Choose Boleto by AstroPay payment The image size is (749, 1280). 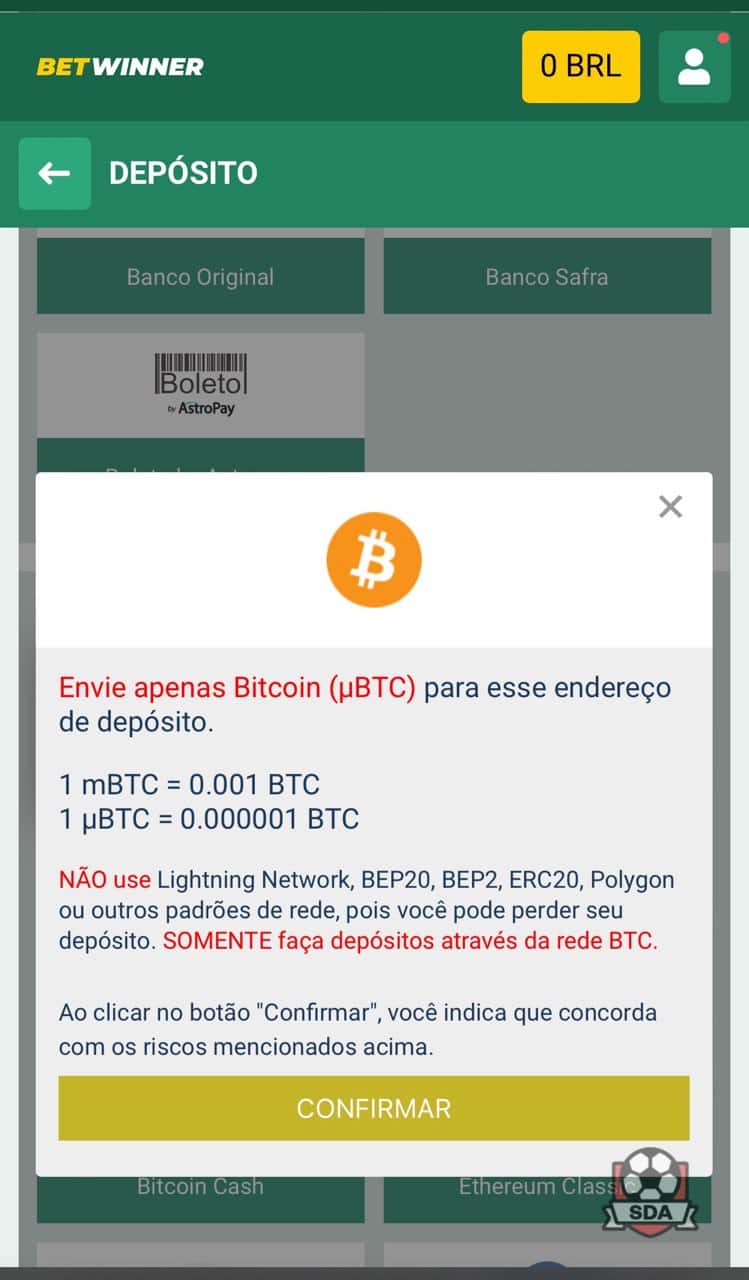pyautogui.click(x=200, y=385)
